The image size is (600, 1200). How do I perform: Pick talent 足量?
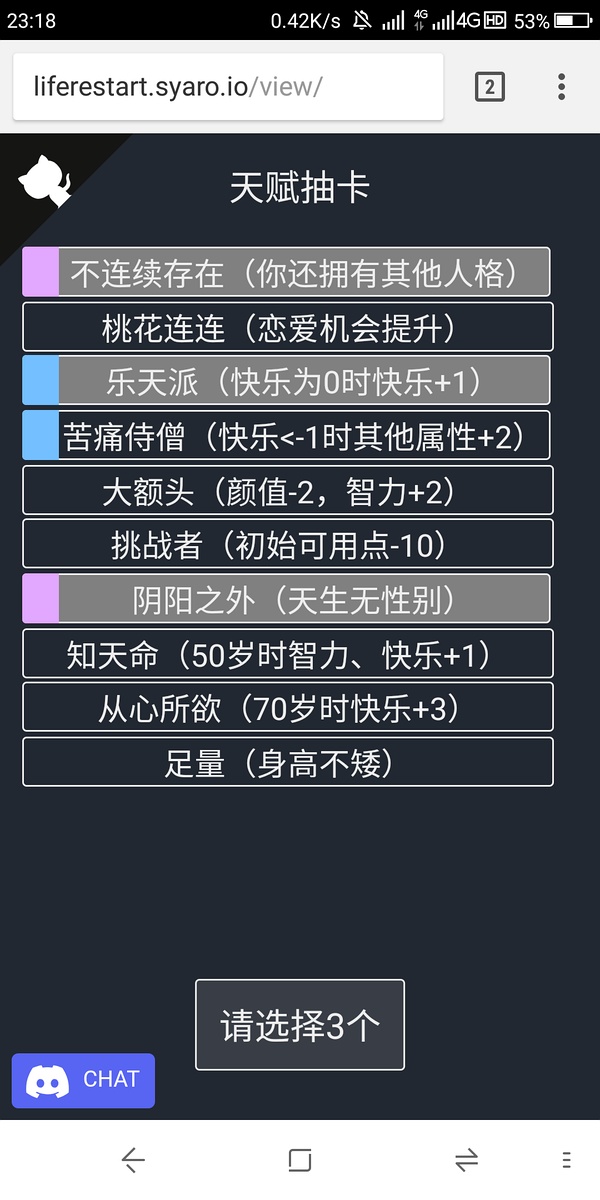(287, 762)
